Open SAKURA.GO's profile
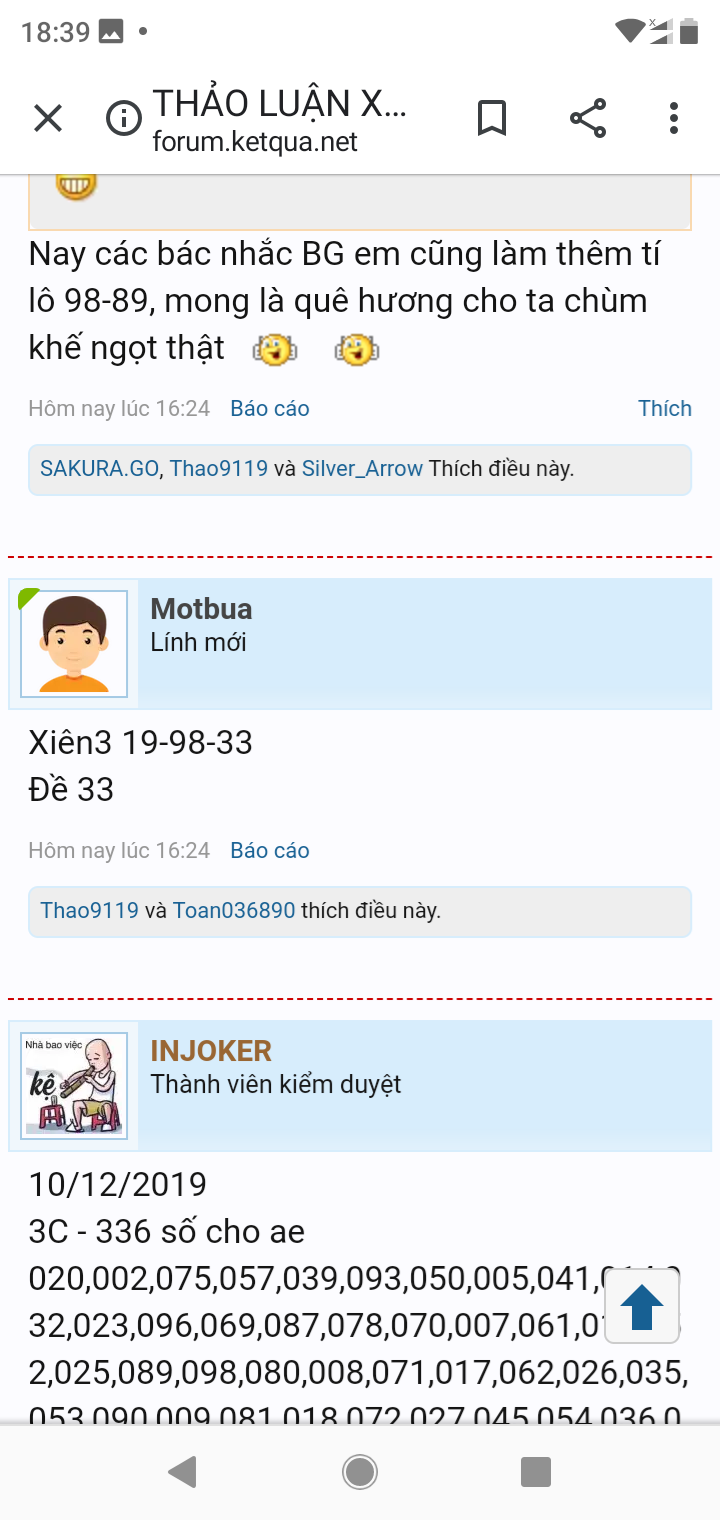Viewport: 720px width, 1520px height. click(99, 468)
